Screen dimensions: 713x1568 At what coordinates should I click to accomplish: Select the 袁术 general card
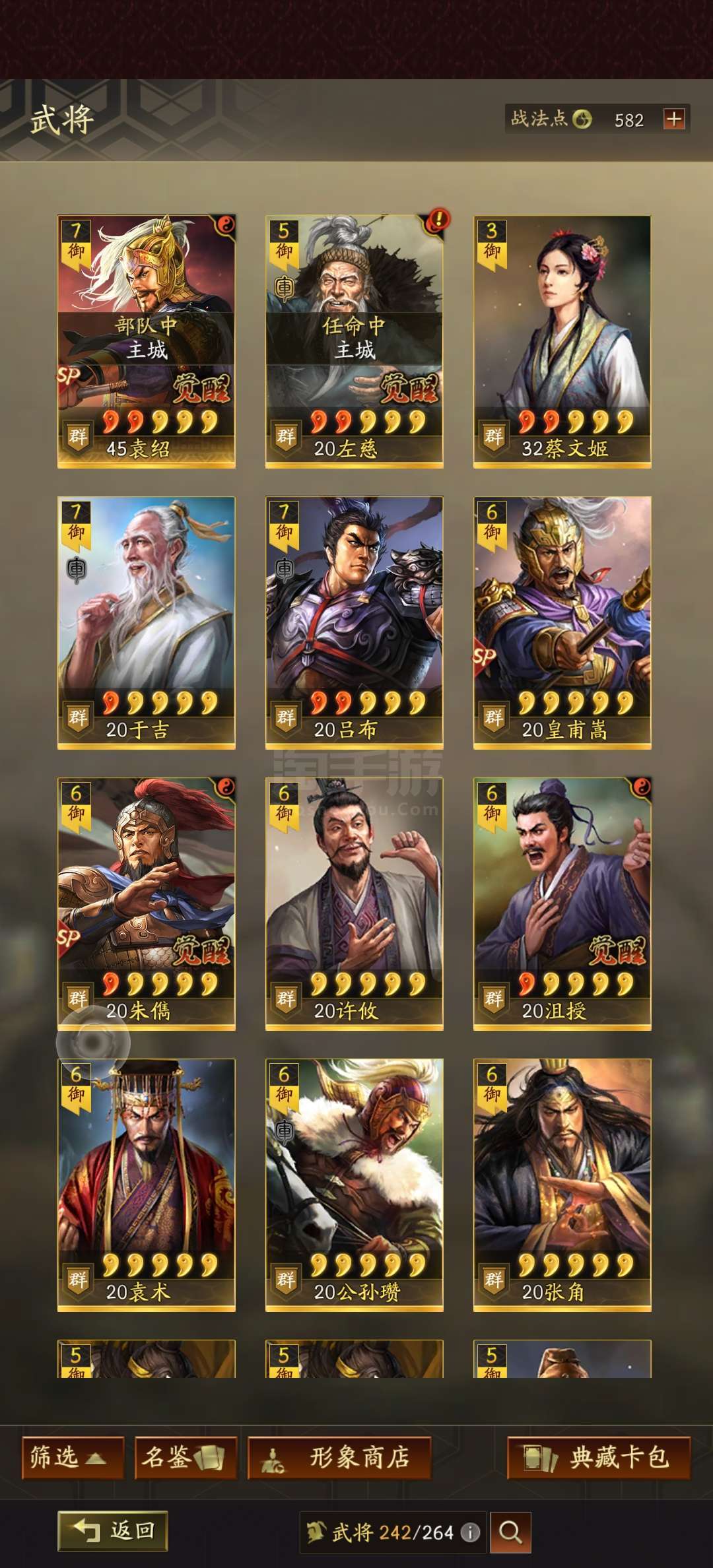pyautogui.click(x=147, y=1185)
